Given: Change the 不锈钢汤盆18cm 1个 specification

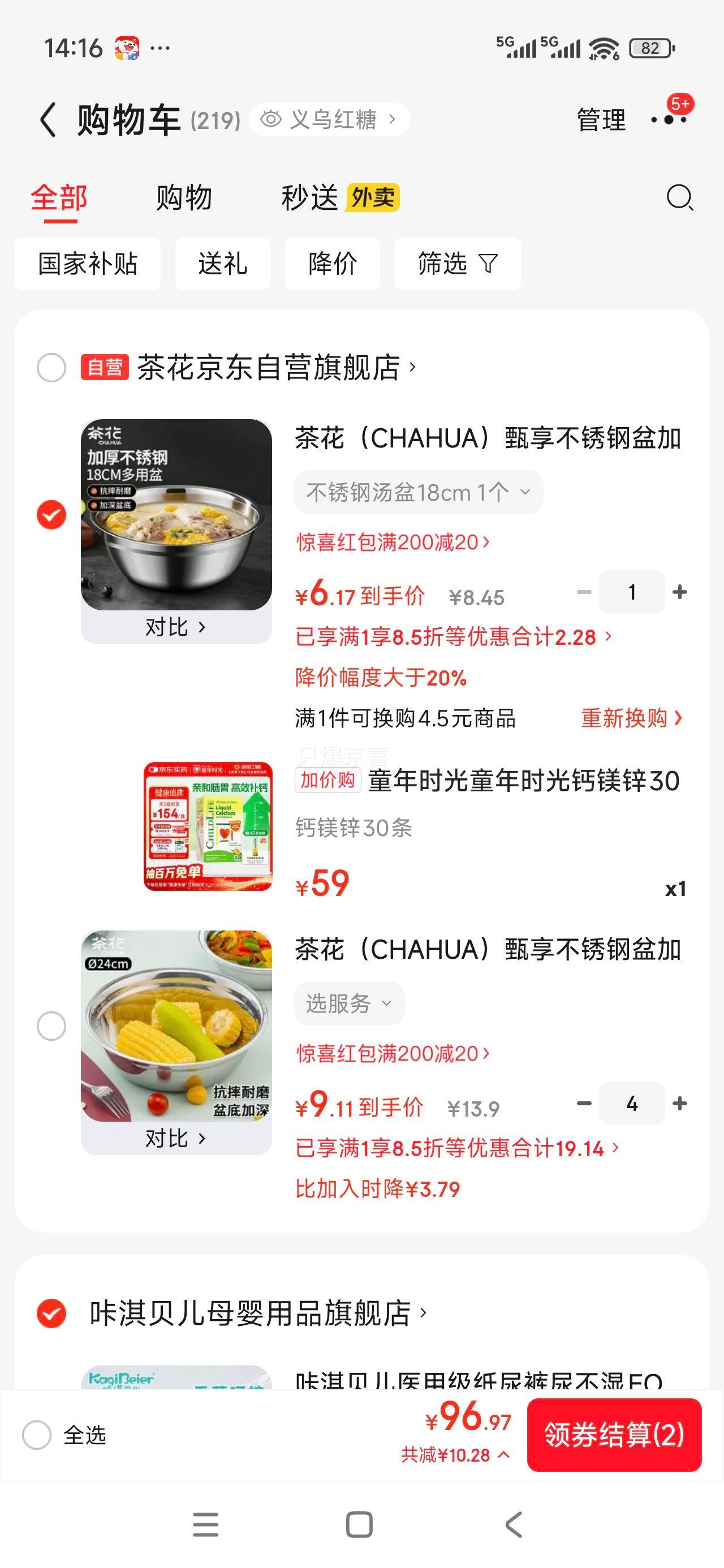Looking at the screenshot, I should click(419, 492).
